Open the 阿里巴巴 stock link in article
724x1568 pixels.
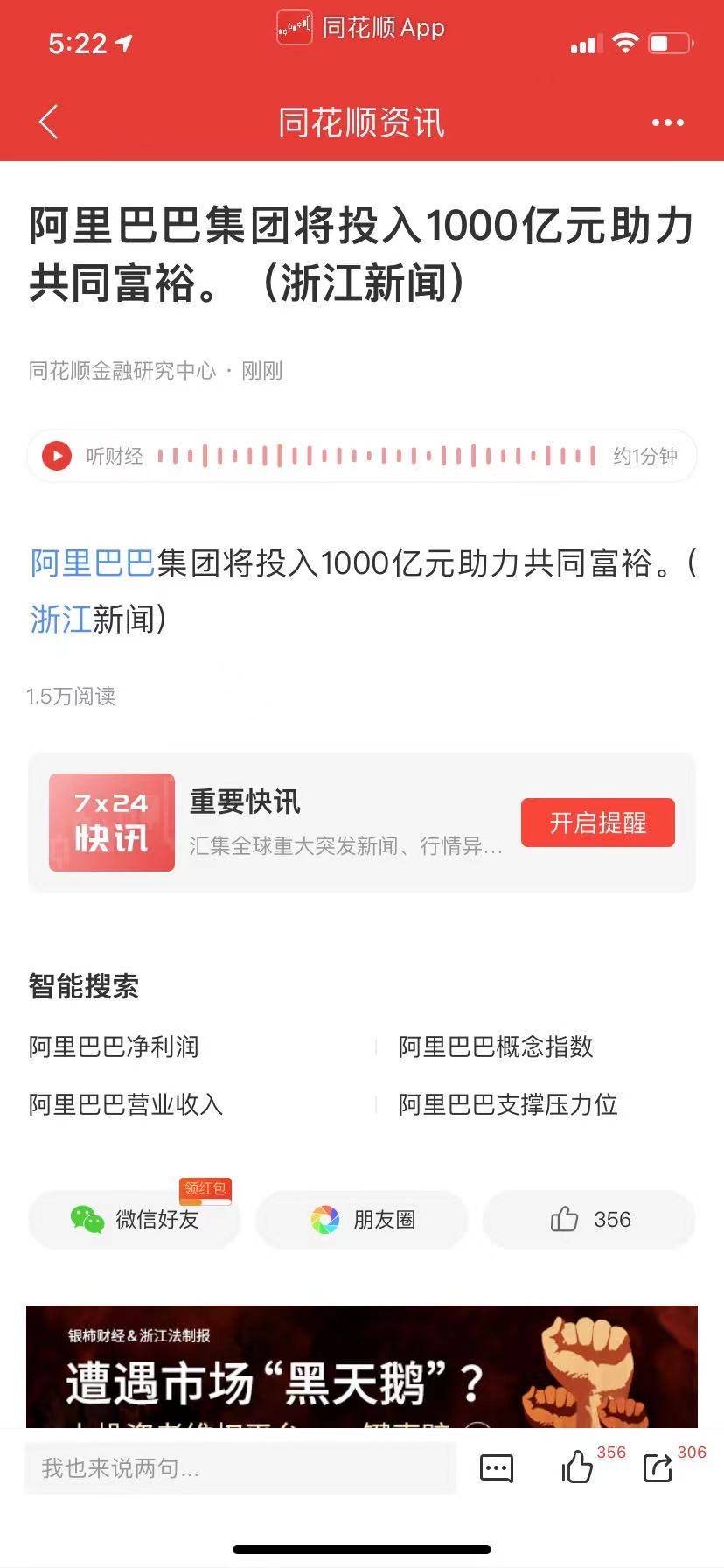coord(92,563)
